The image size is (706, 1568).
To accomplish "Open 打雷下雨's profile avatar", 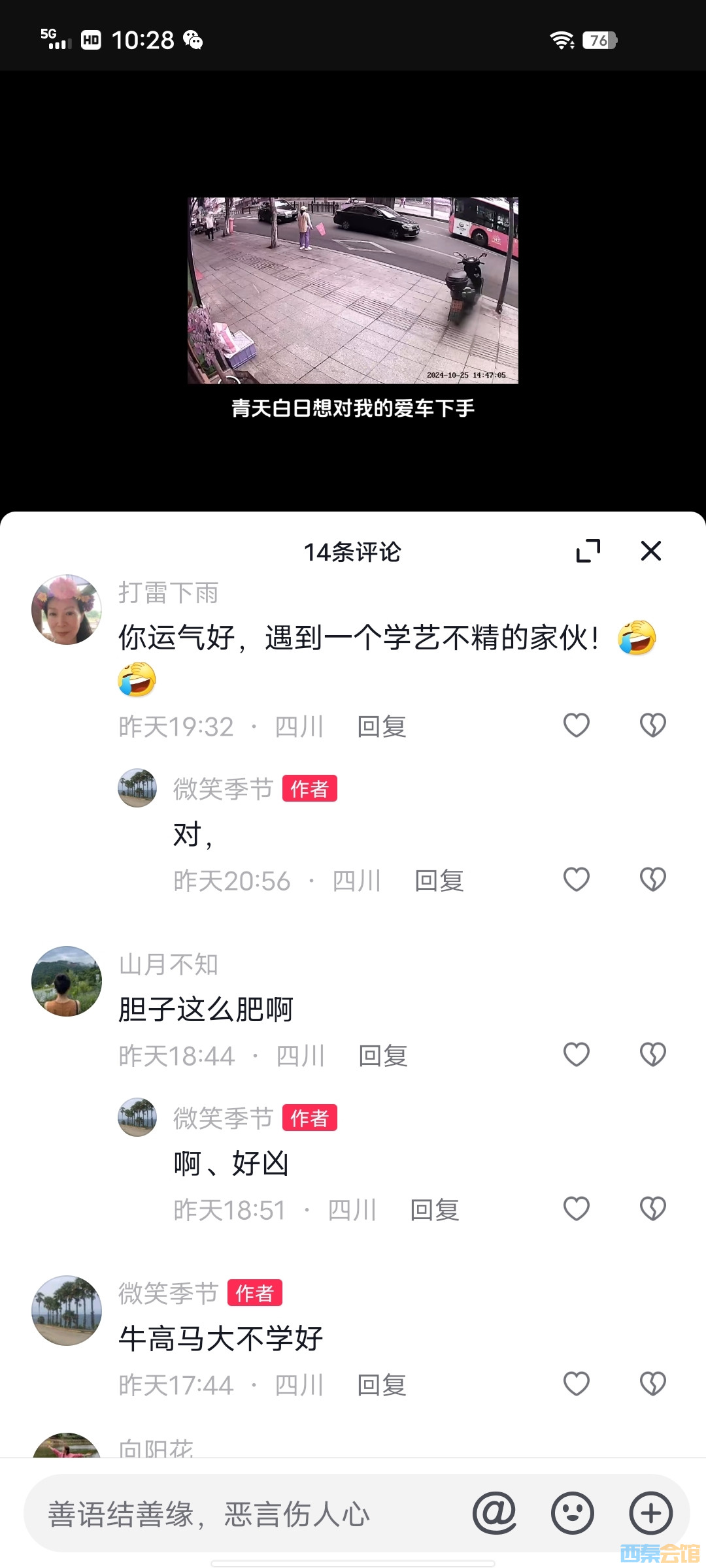I will (67, 610).
